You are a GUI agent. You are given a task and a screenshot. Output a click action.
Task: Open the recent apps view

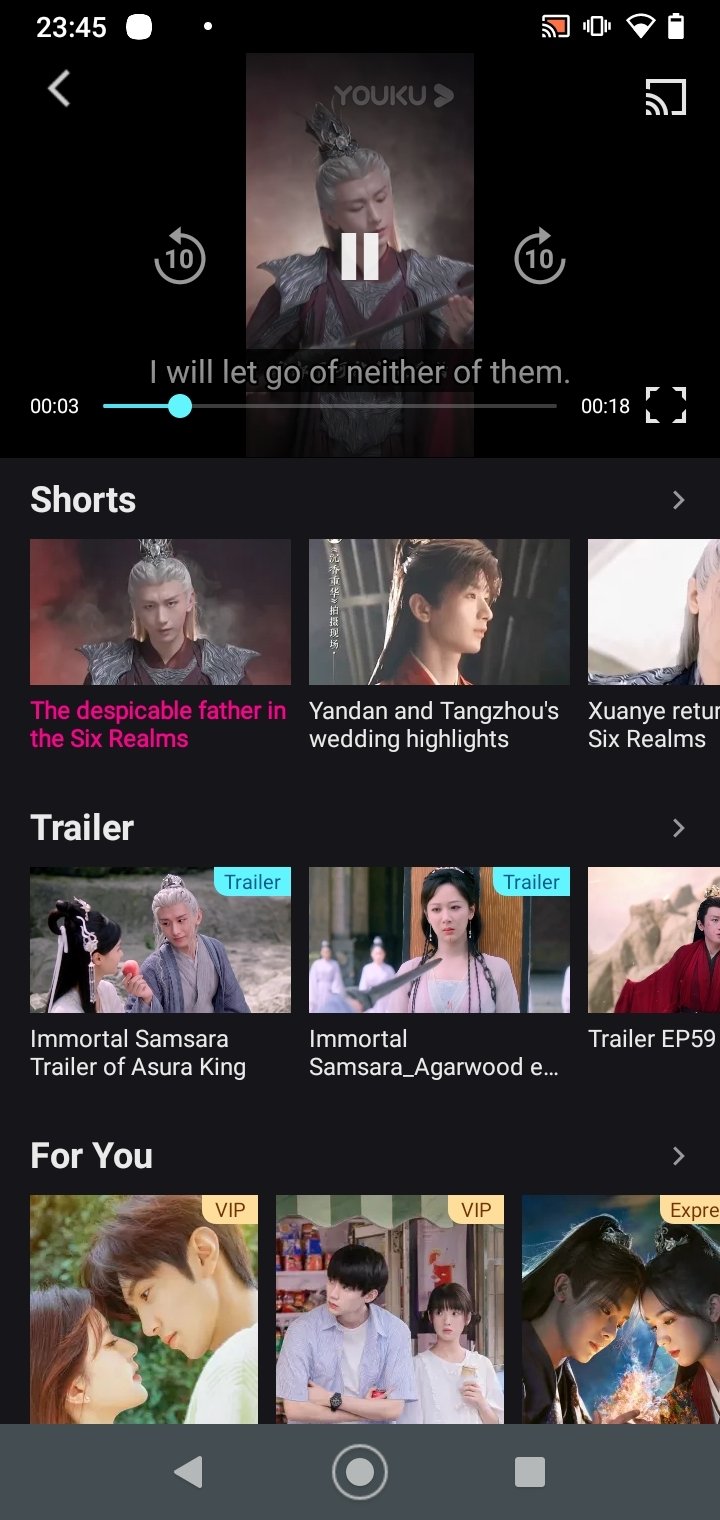pos(530,1472)
